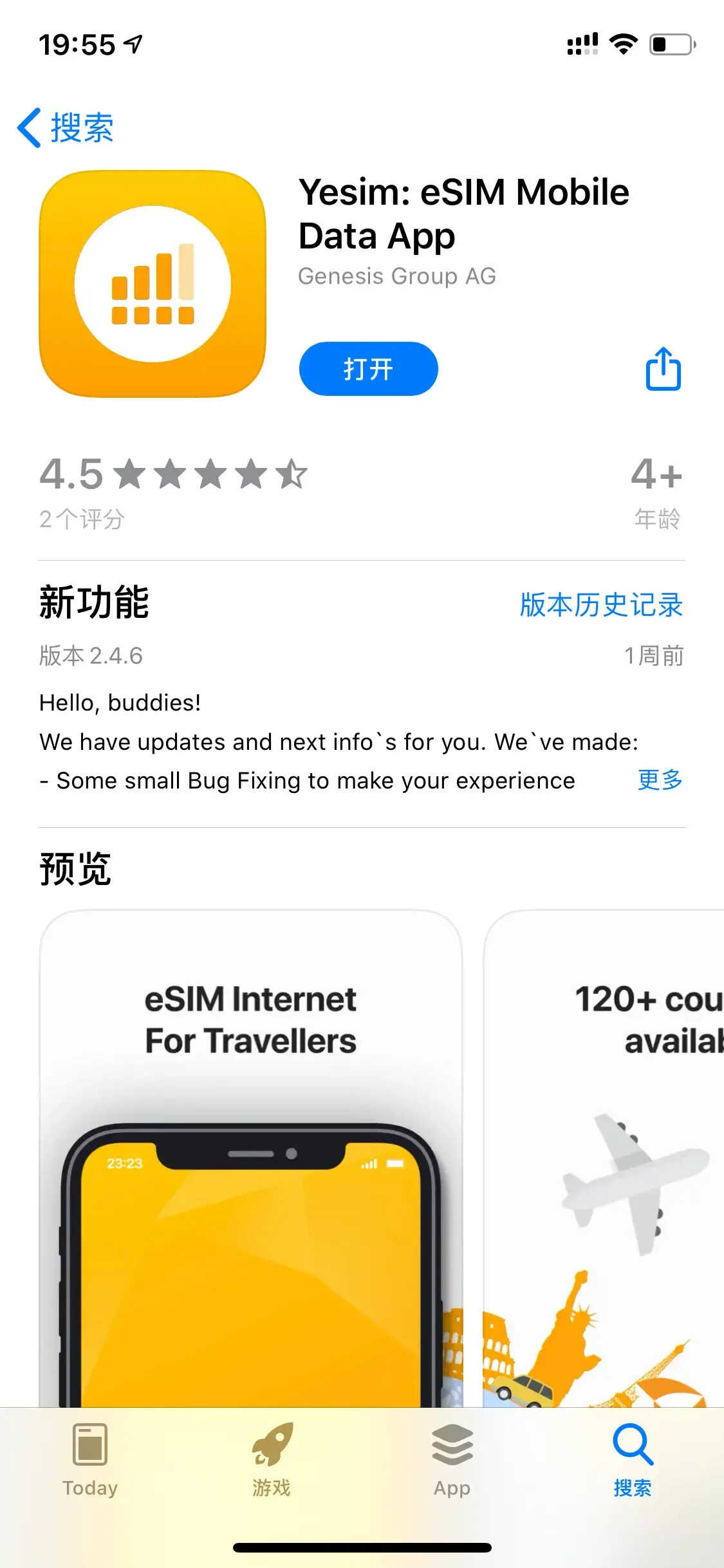
Task: Expand release notes with 更多
Action: pyautogui.click(x=660, y=780)
